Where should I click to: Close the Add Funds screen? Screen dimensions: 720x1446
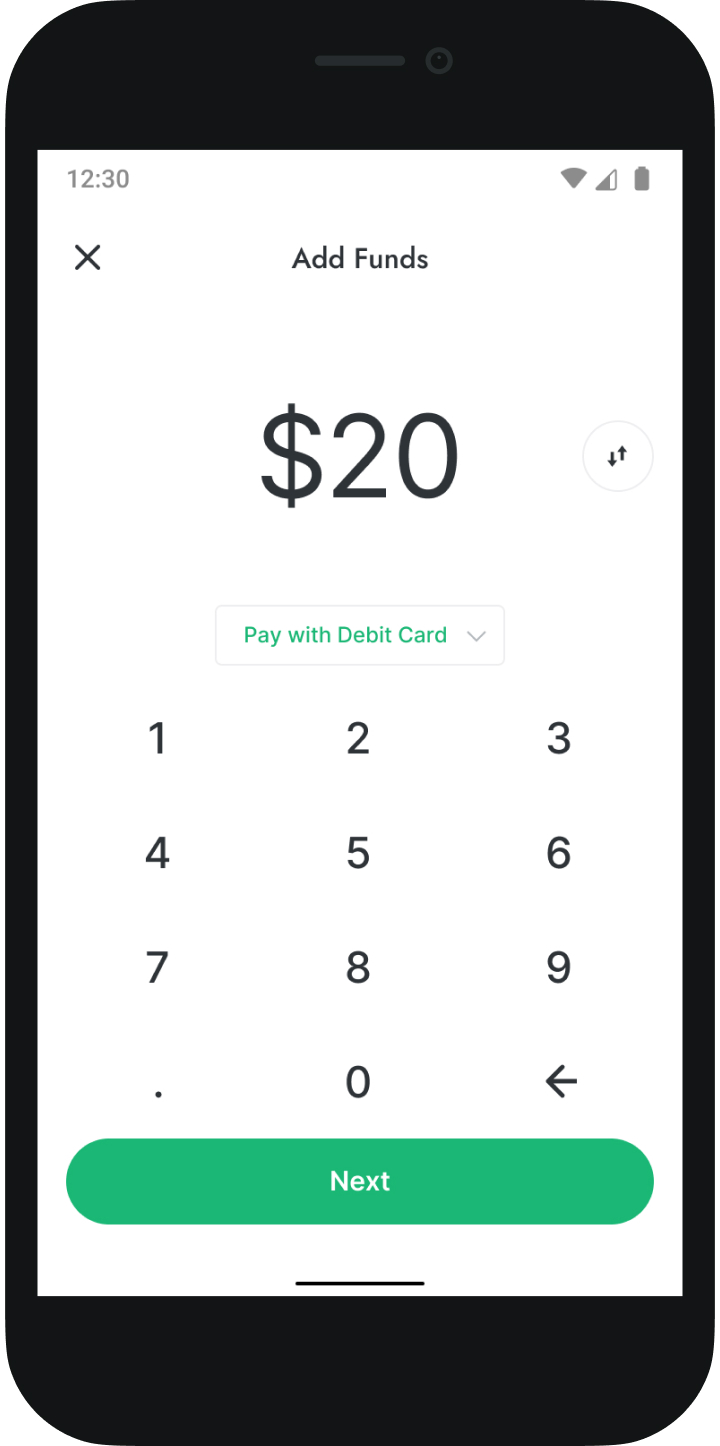click(x=88, y=258)
